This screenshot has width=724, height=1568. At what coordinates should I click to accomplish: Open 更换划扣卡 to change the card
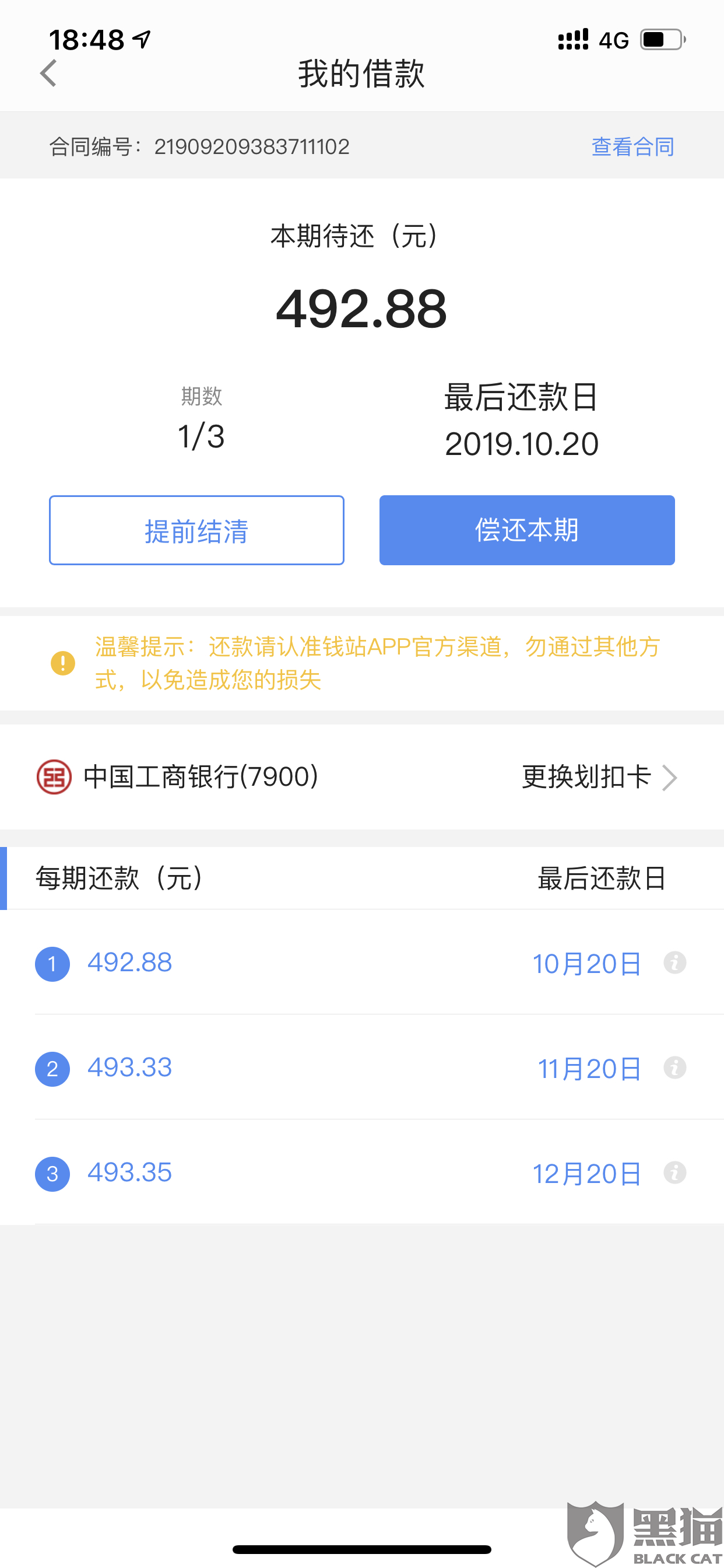[599, 776]
